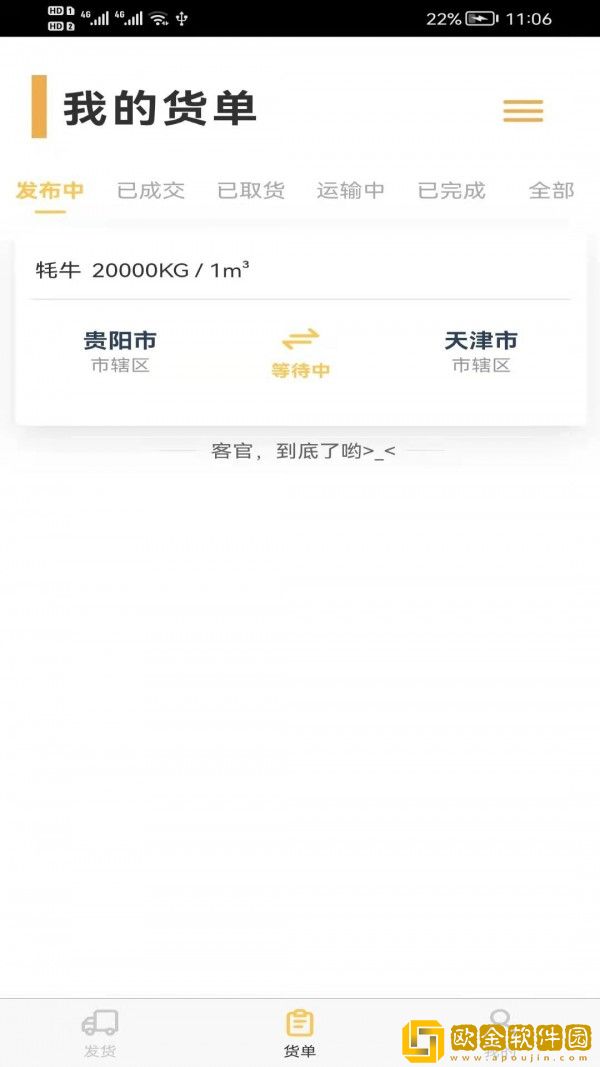Image resolution: width=600 pixels, height=1067 pixels.
Task: Show the 已取货 orders tab
Action: (x=251, y=190)
